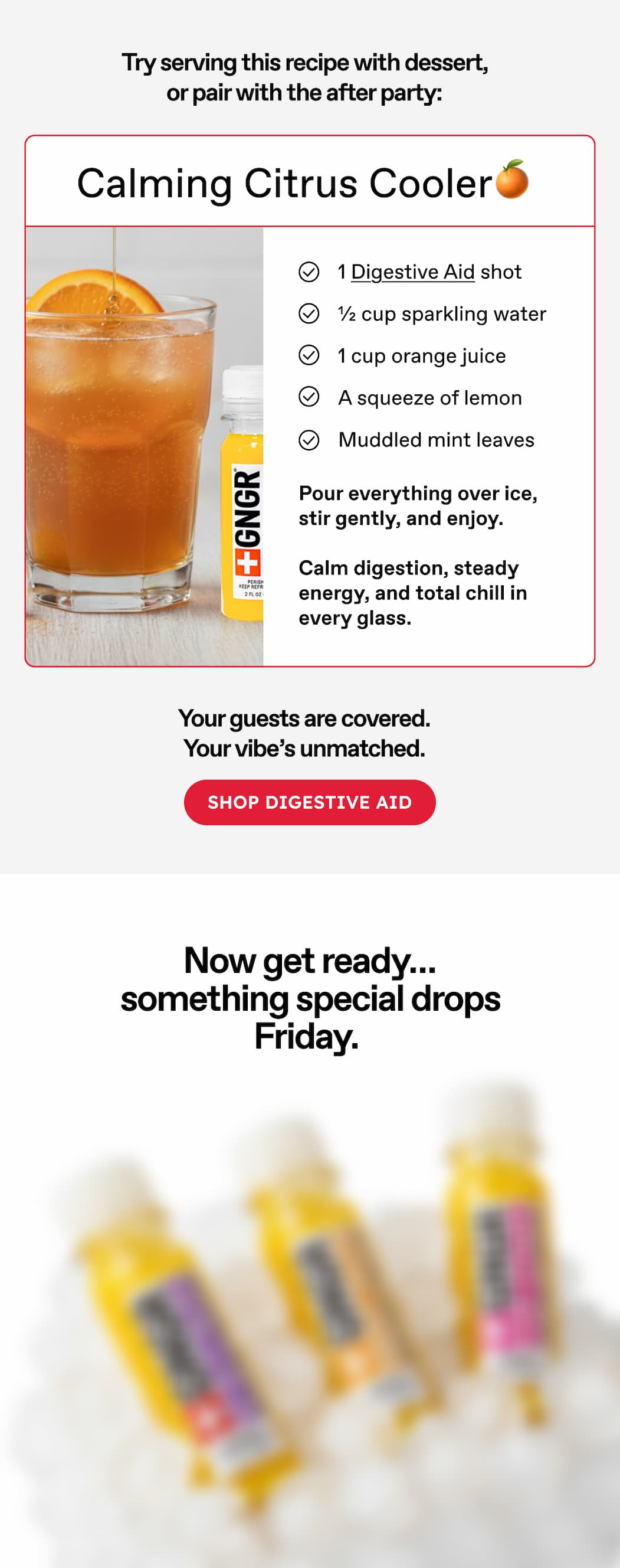Tap the Shop Digestive Aid button
620x1568 pixels.
tap(310, 802)
